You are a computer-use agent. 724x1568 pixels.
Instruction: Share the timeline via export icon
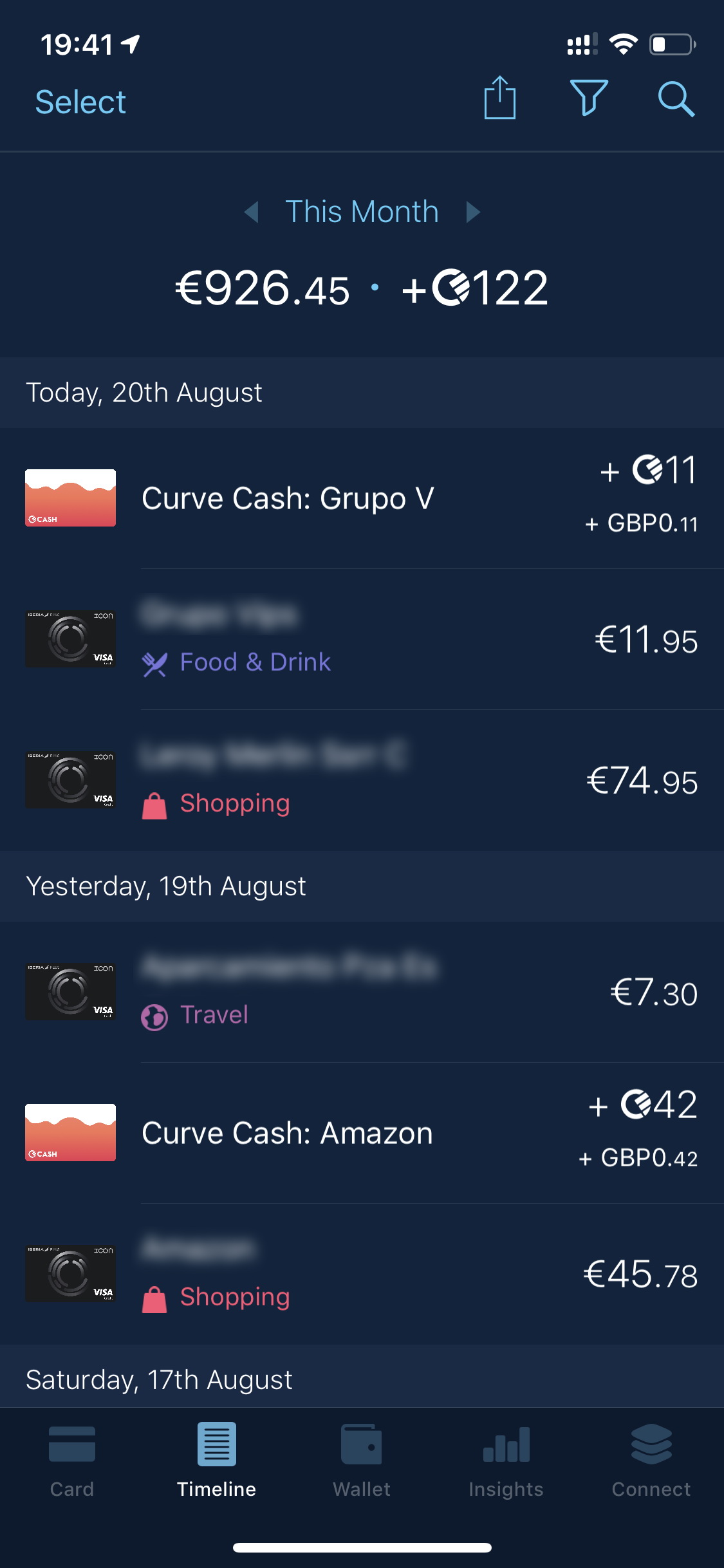click(500, 98)
